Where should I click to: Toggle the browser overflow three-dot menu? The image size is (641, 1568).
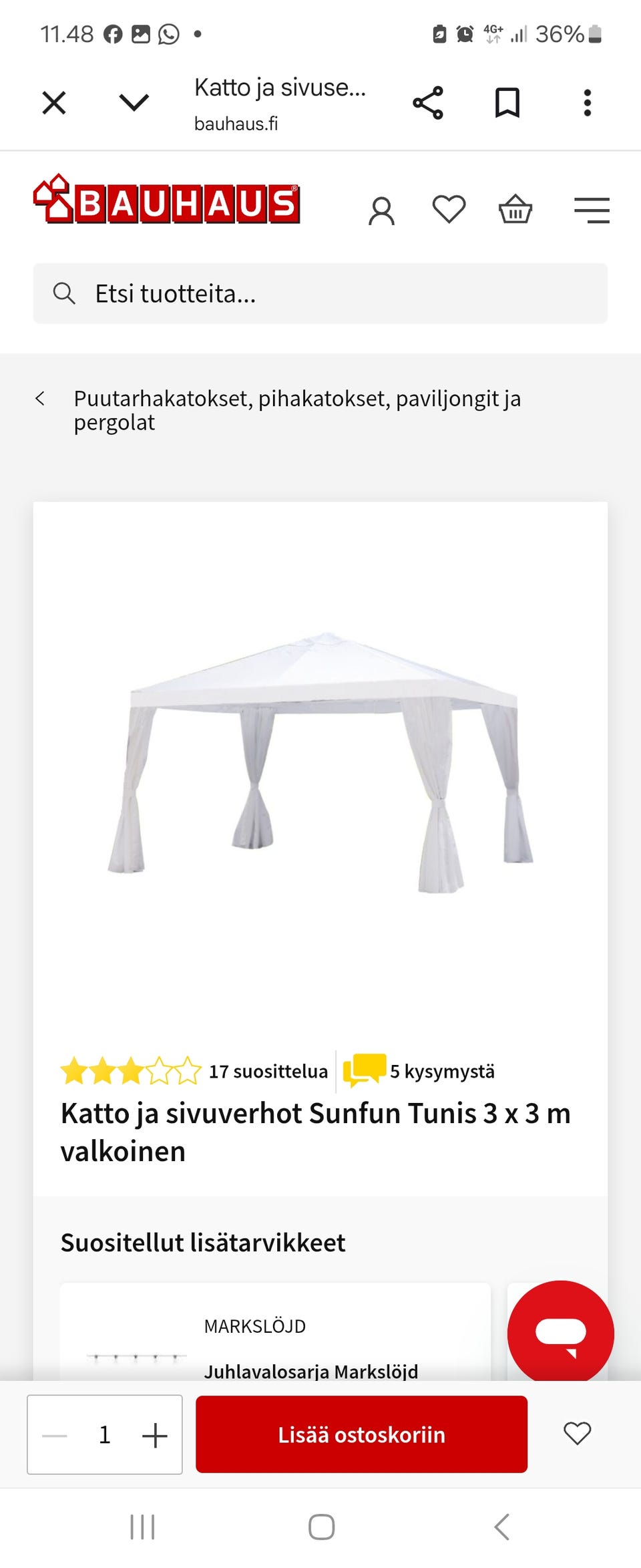coord(587,102)
